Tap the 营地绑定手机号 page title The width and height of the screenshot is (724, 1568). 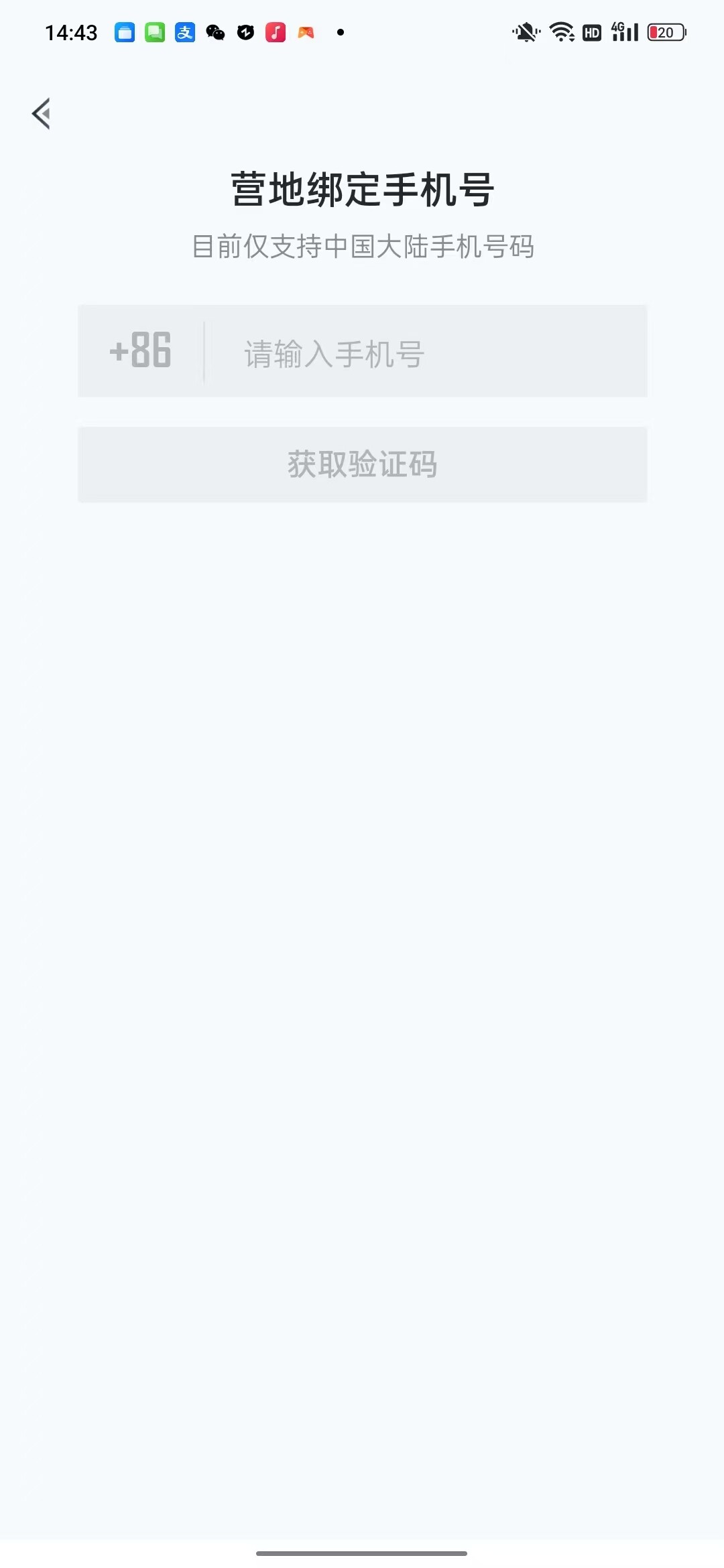coord(362,188)
